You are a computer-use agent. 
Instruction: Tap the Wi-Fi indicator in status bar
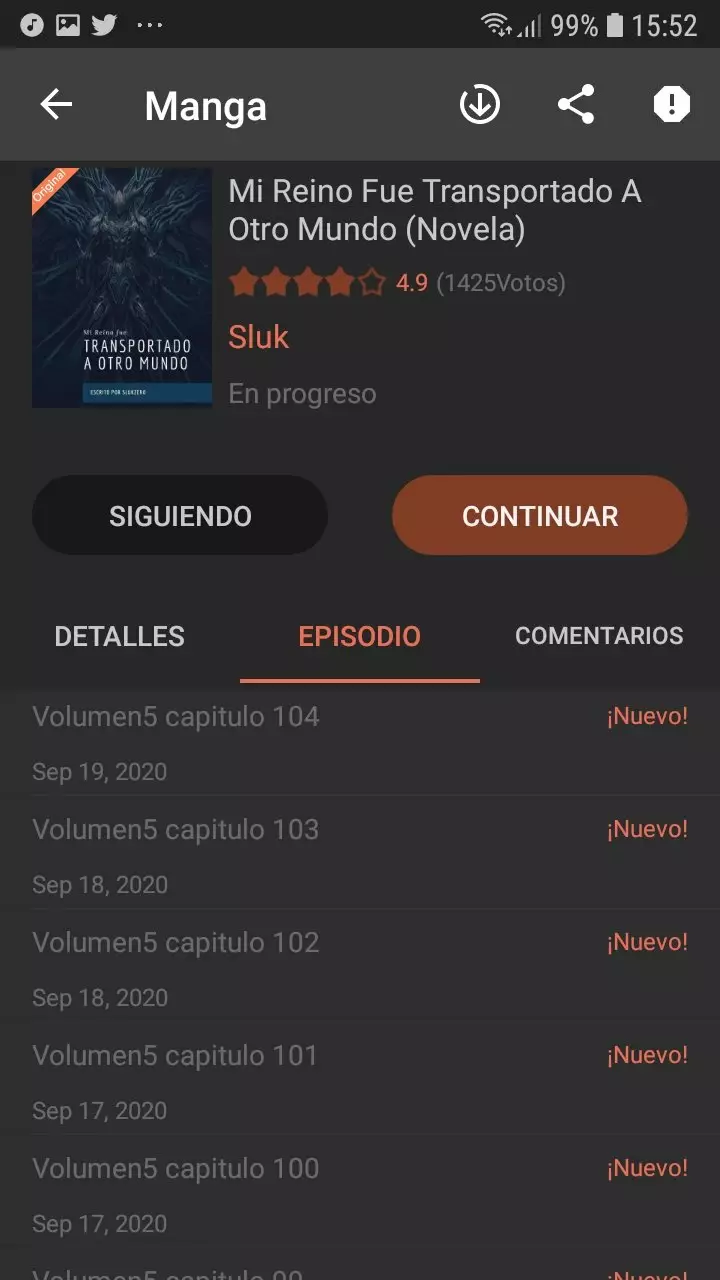tap(493, 24)
